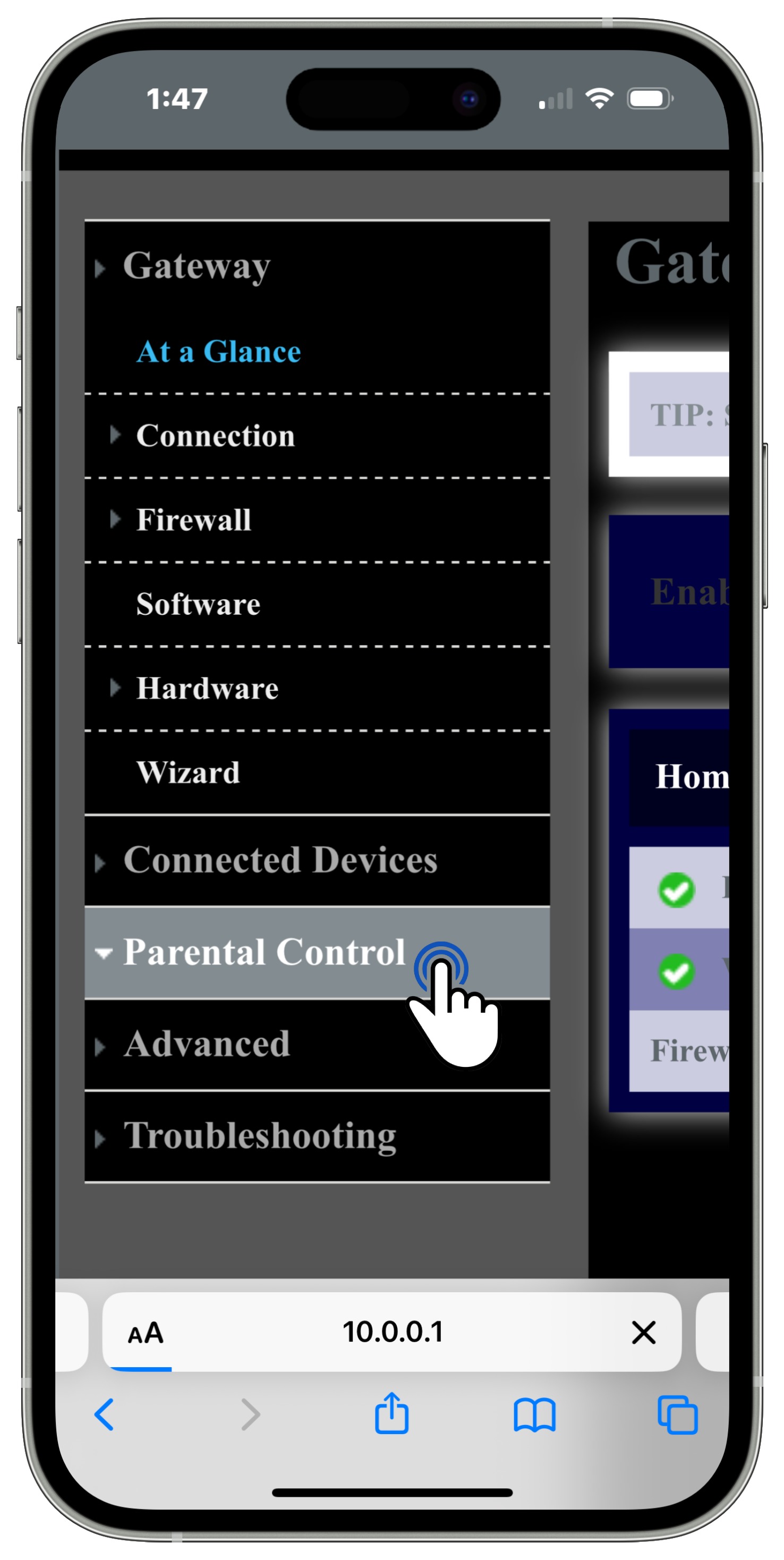This screenshot has height=1560, width=784.
Task: Expand the Firewall submenu
Action: (193, 520)
